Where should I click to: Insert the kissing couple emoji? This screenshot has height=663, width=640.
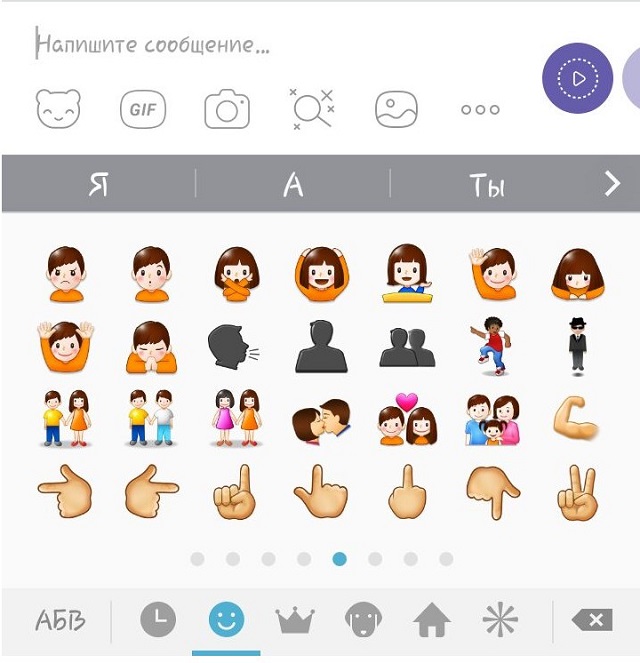coord(321,418)
